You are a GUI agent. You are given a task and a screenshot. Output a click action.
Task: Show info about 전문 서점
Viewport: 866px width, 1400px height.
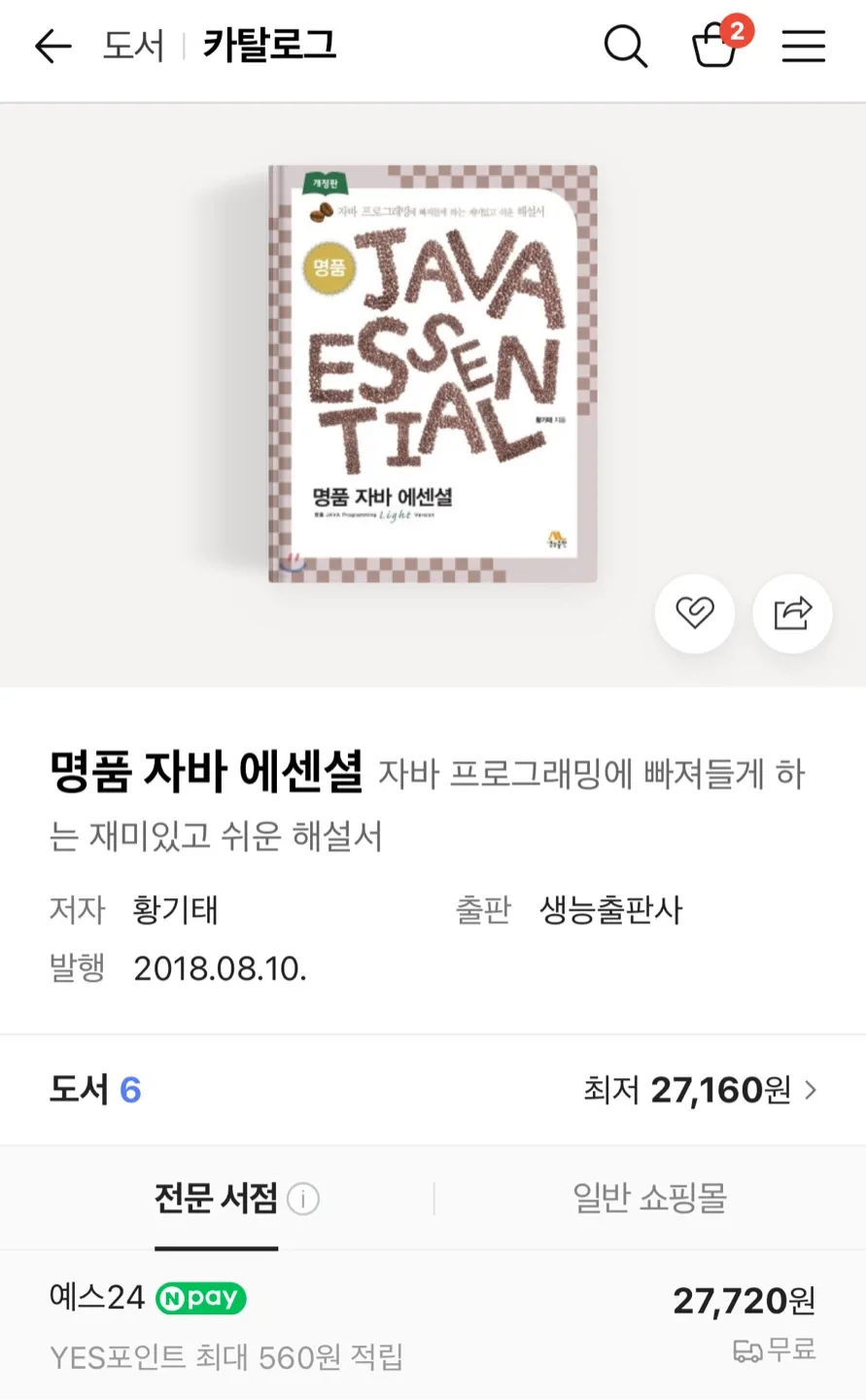pyautogui.click(x=303, y=1200)
